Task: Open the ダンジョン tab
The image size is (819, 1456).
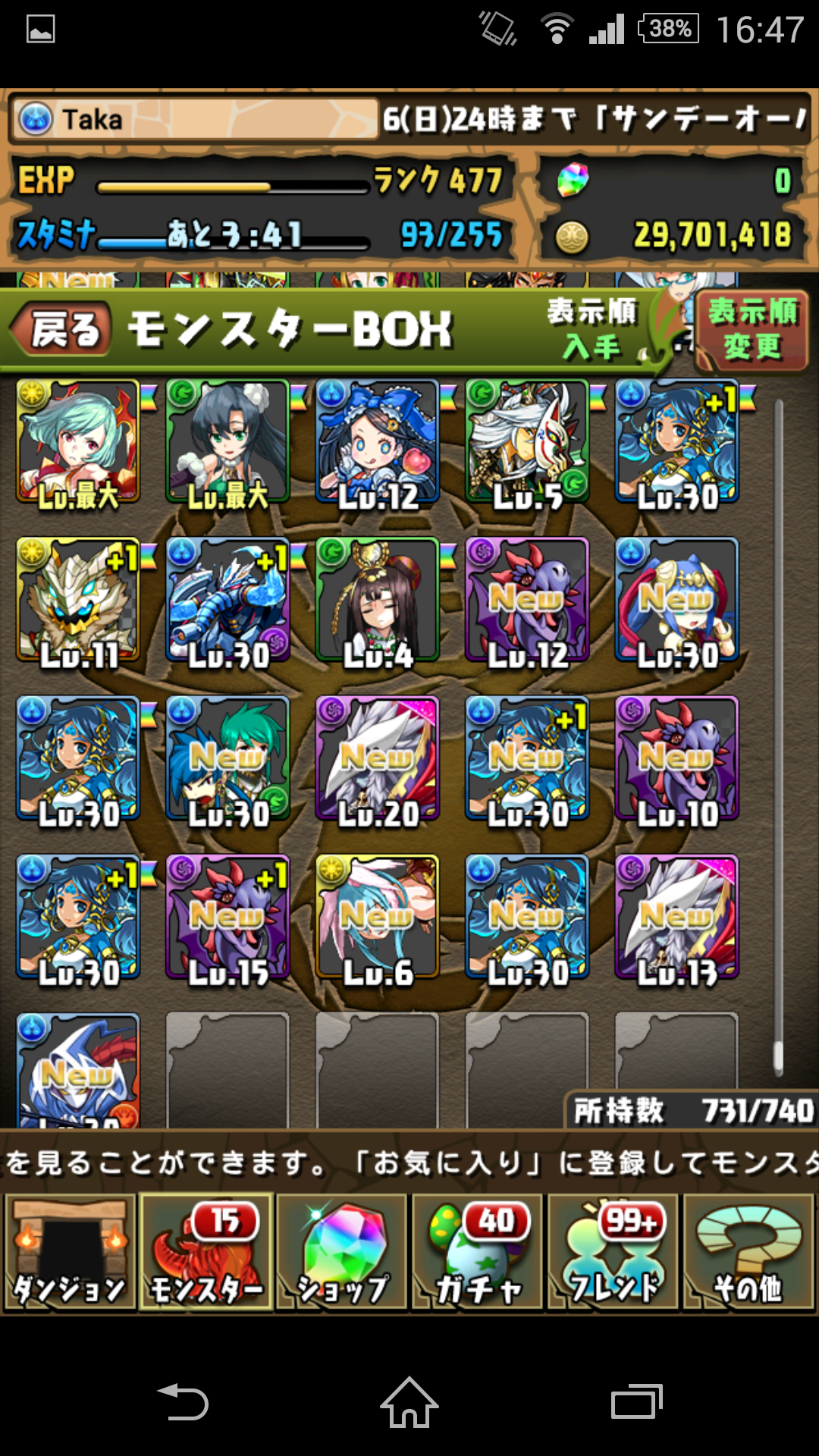Action: click(70, 1252)
